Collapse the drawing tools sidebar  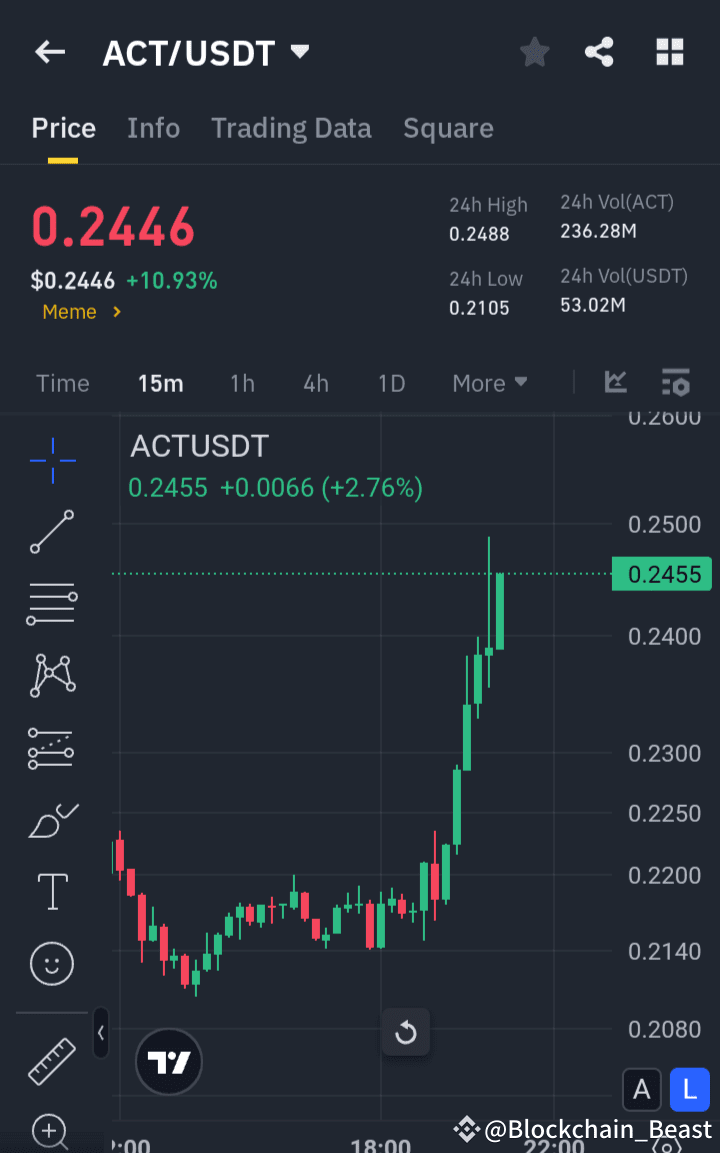(100, 1034)
